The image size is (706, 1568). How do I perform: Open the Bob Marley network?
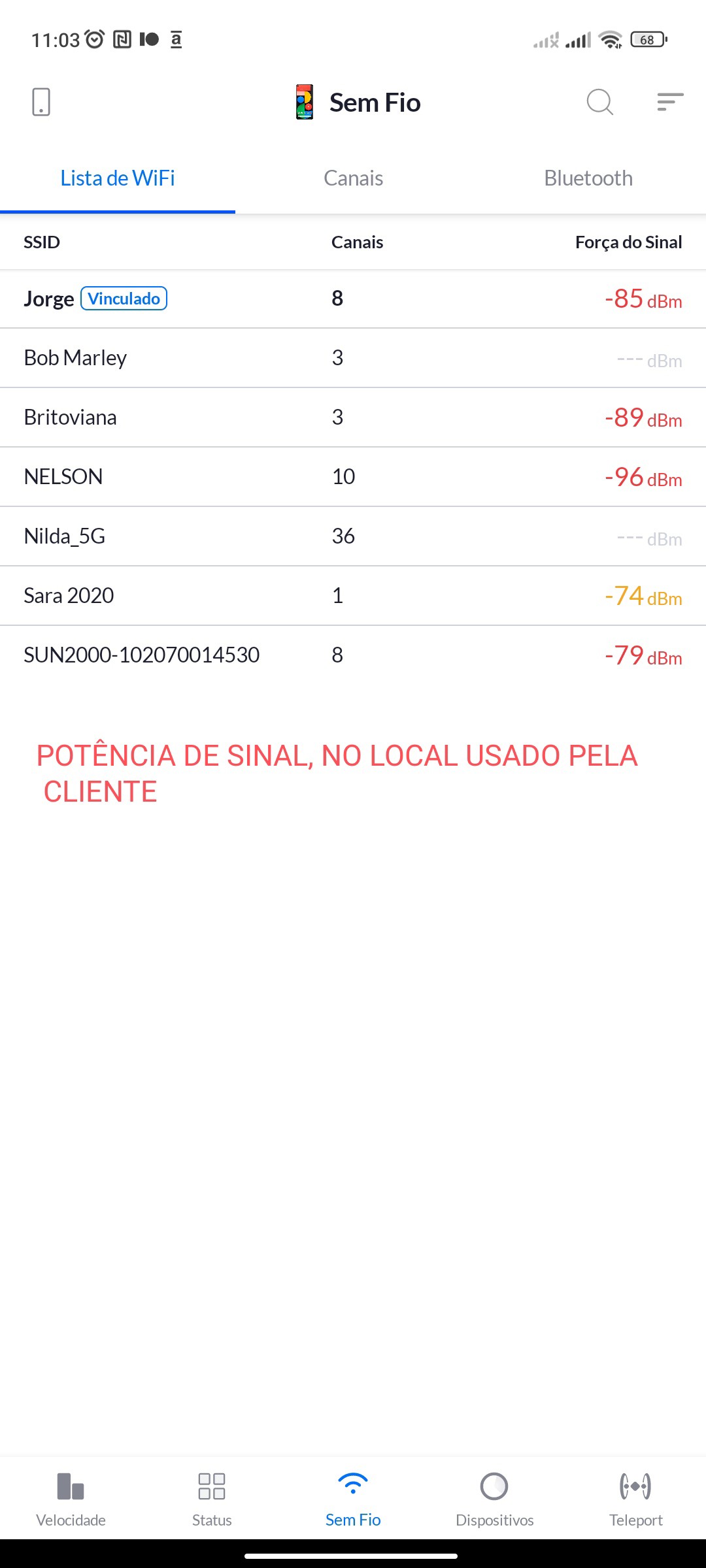(353, 358)
